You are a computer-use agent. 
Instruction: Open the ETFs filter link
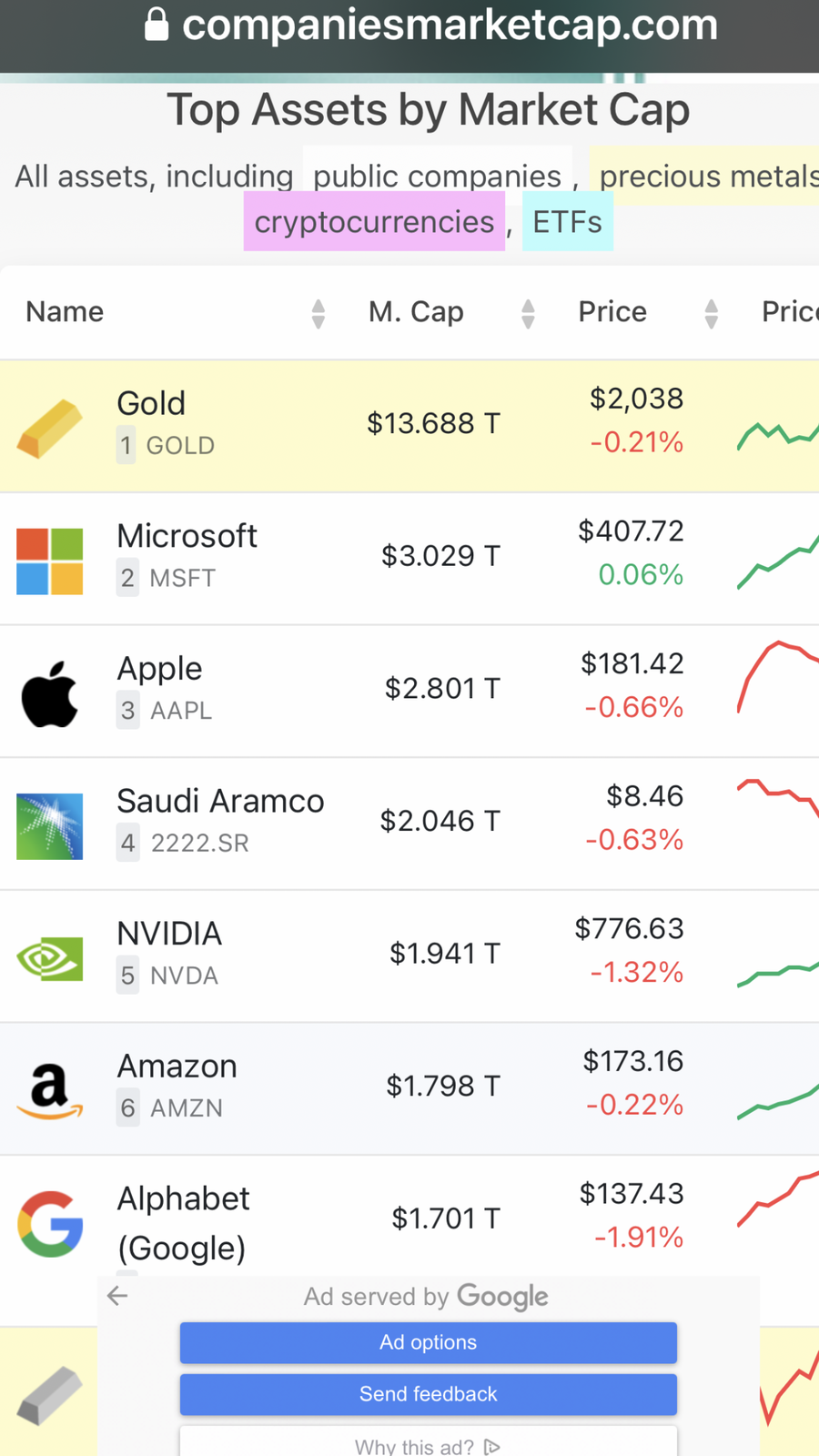click(567, 222)
